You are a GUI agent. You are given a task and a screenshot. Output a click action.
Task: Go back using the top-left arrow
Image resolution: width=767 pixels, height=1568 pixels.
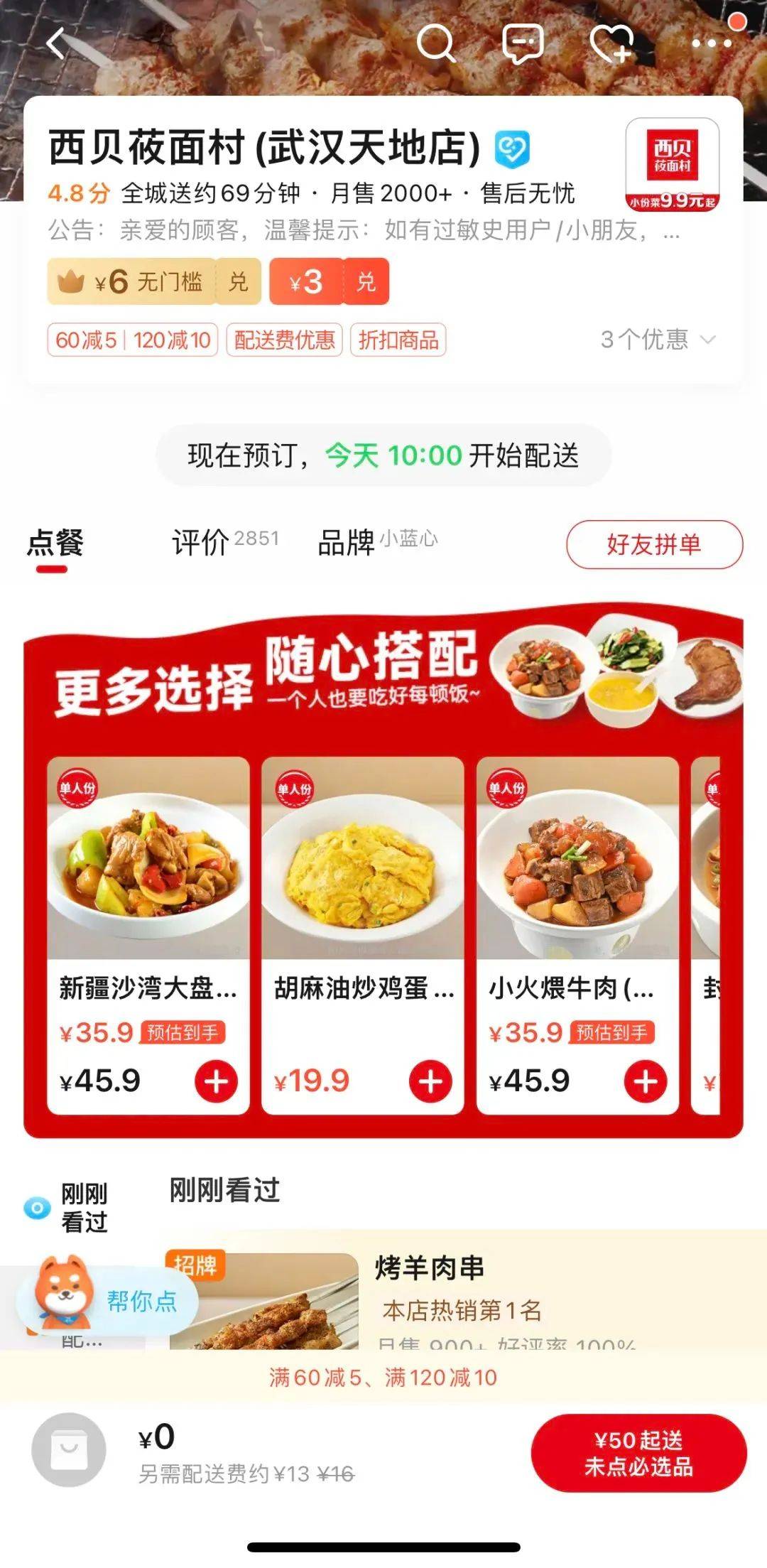pyautogui.click(x=57, y=44)
